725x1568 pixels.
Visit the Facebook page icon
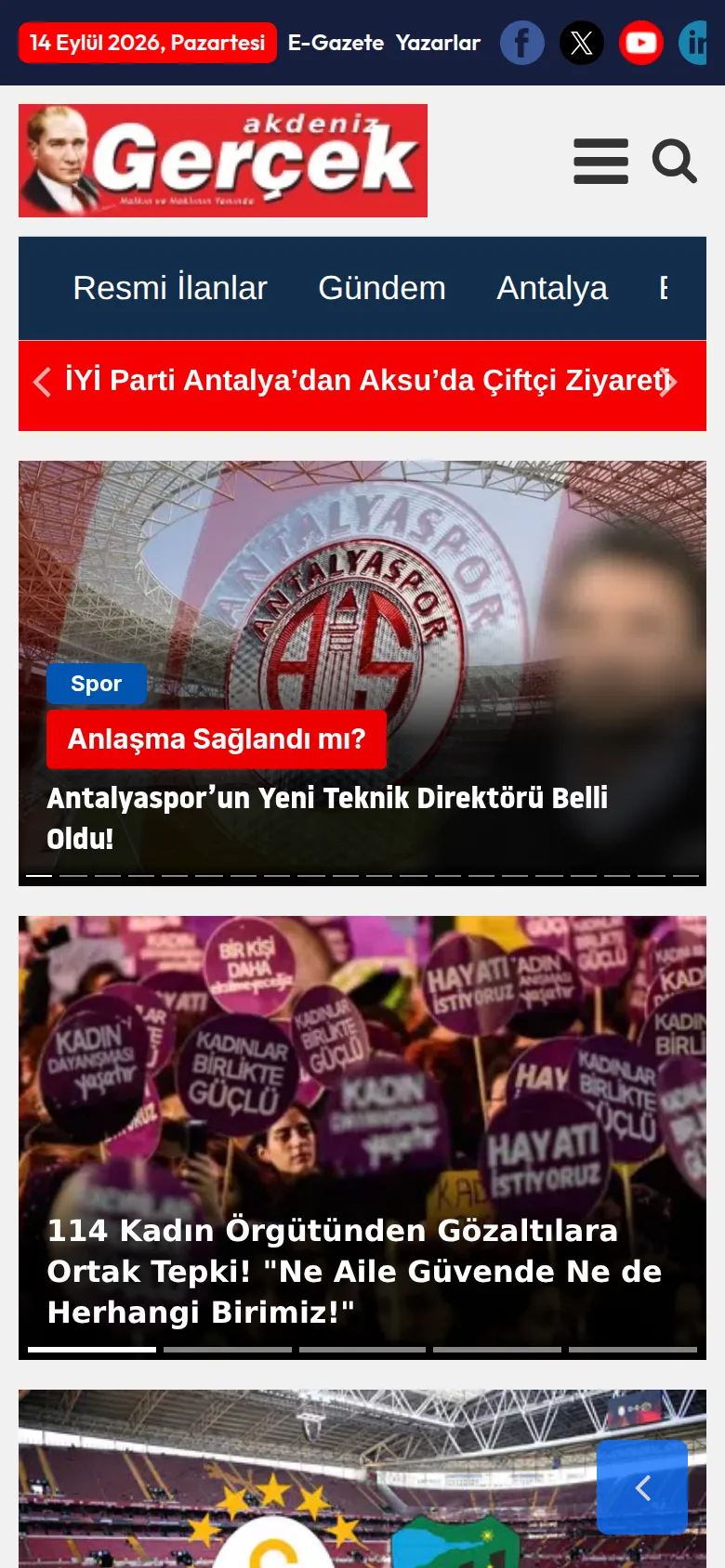tap(522, 43)
